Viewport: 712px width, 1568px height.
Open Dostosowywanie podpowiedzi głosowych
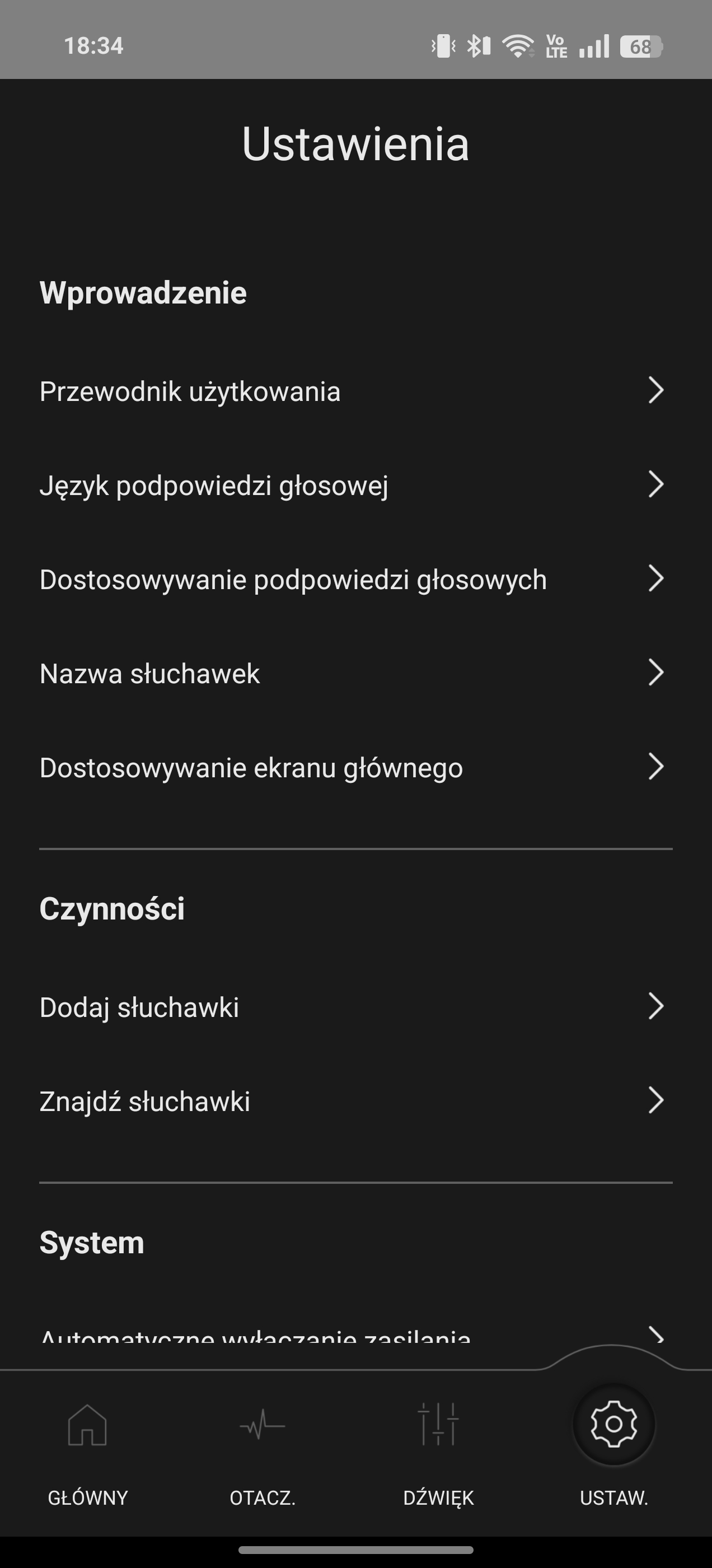click(355, 579)
